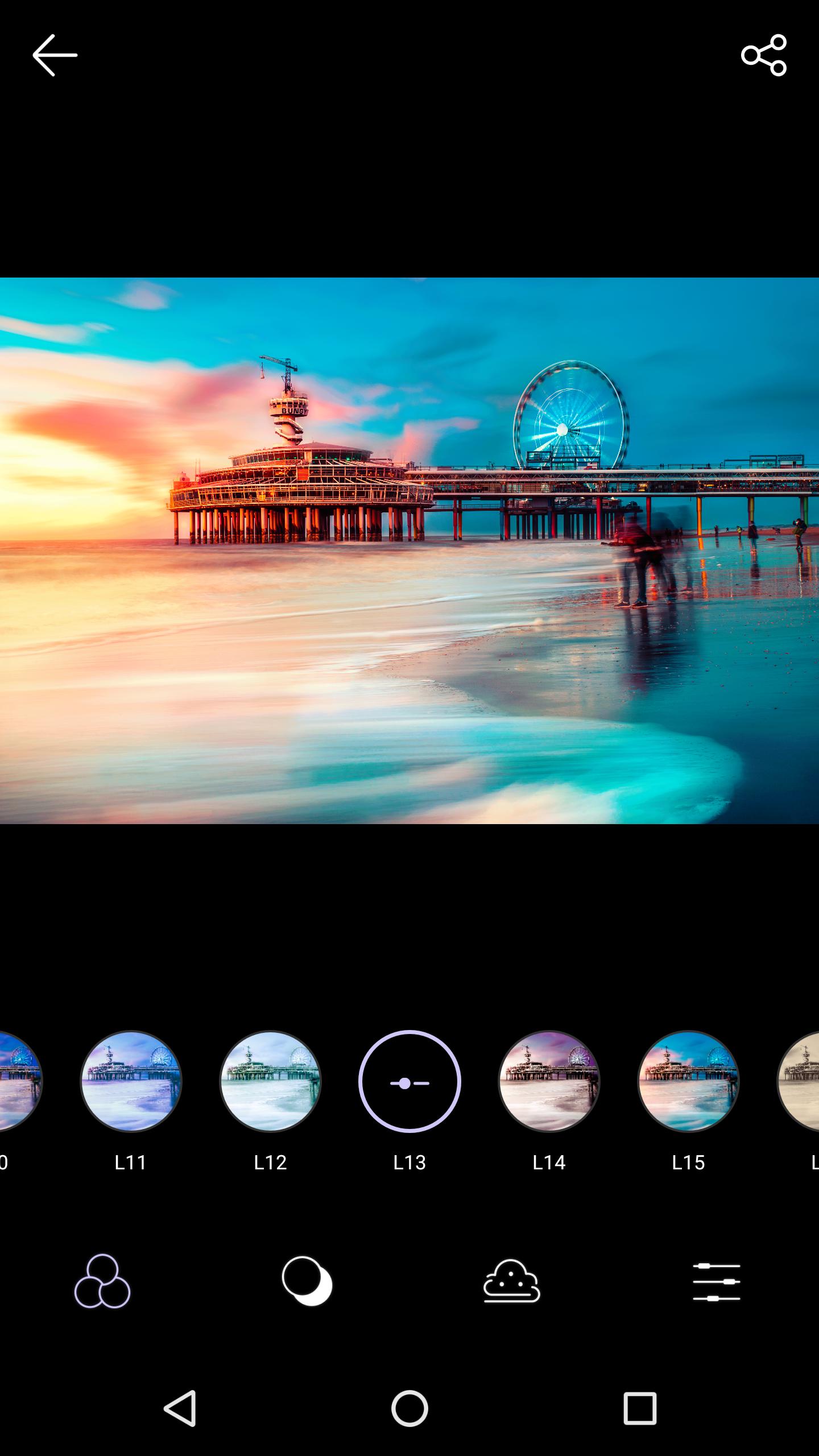
Task: Apply the L11 filter
Action: click(131, 1081)
